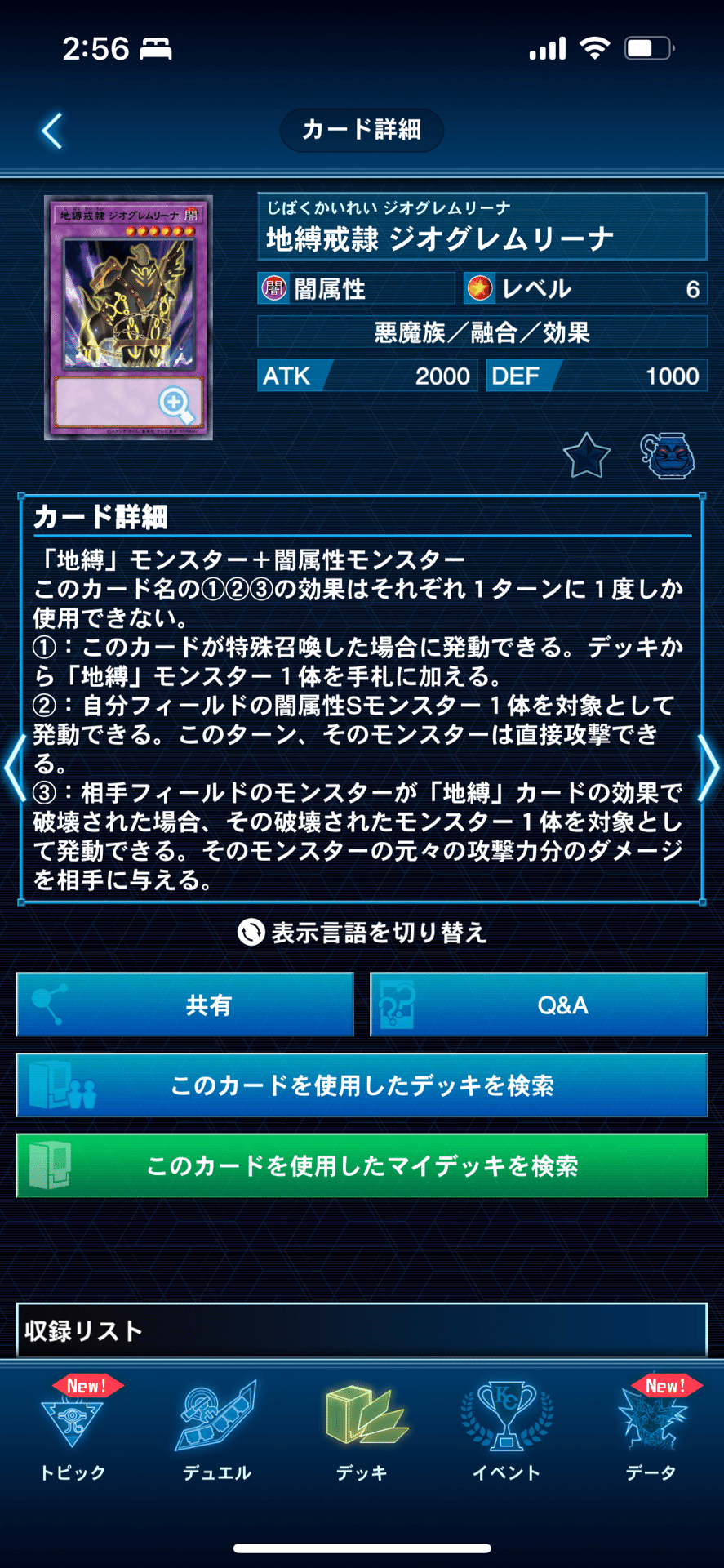Tap 表示言語を切り替え to switch display language

362,932
